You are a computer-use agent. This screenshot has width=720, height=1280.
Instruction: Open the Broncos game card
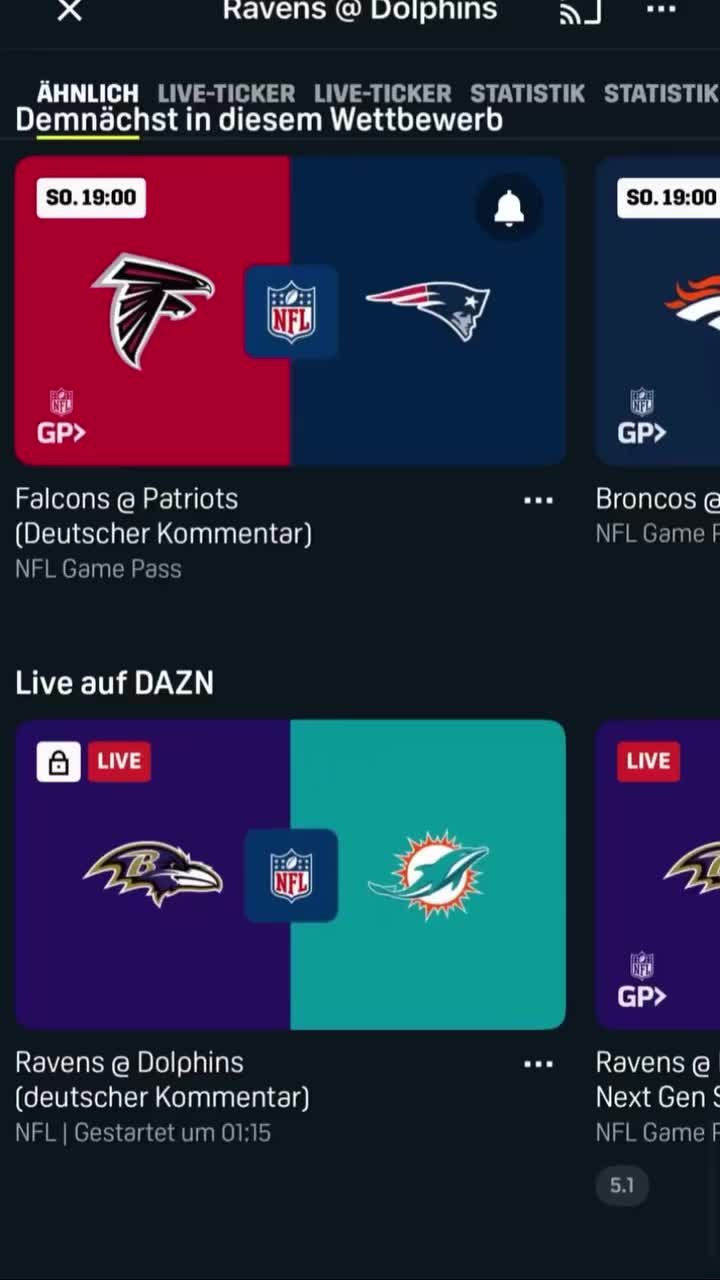coord(658,311)
